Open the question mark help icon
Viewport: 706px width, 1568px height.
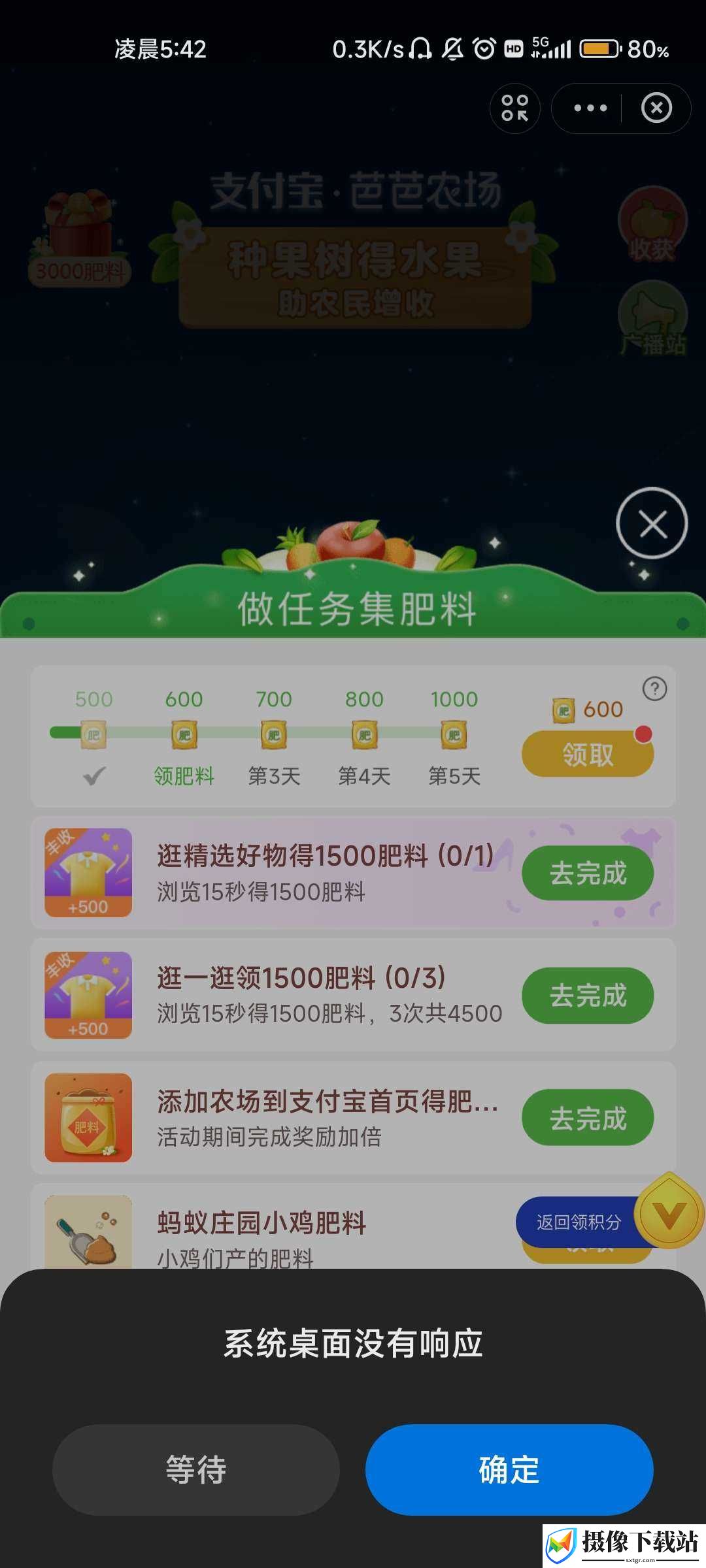(x=654, y=689)
